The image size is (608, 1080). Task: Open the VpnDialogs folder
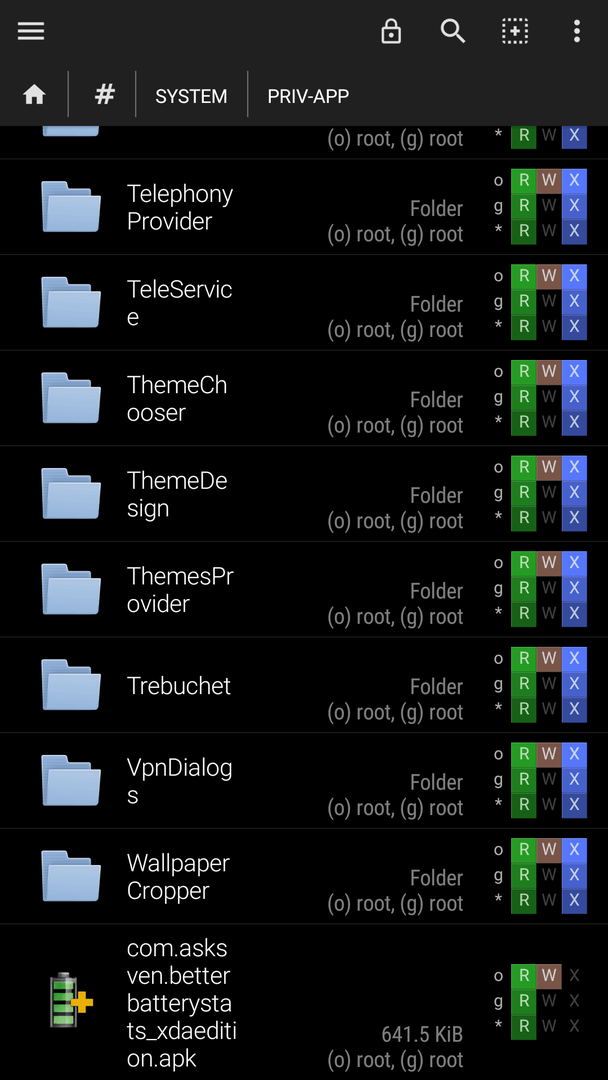tap(304, 781)
